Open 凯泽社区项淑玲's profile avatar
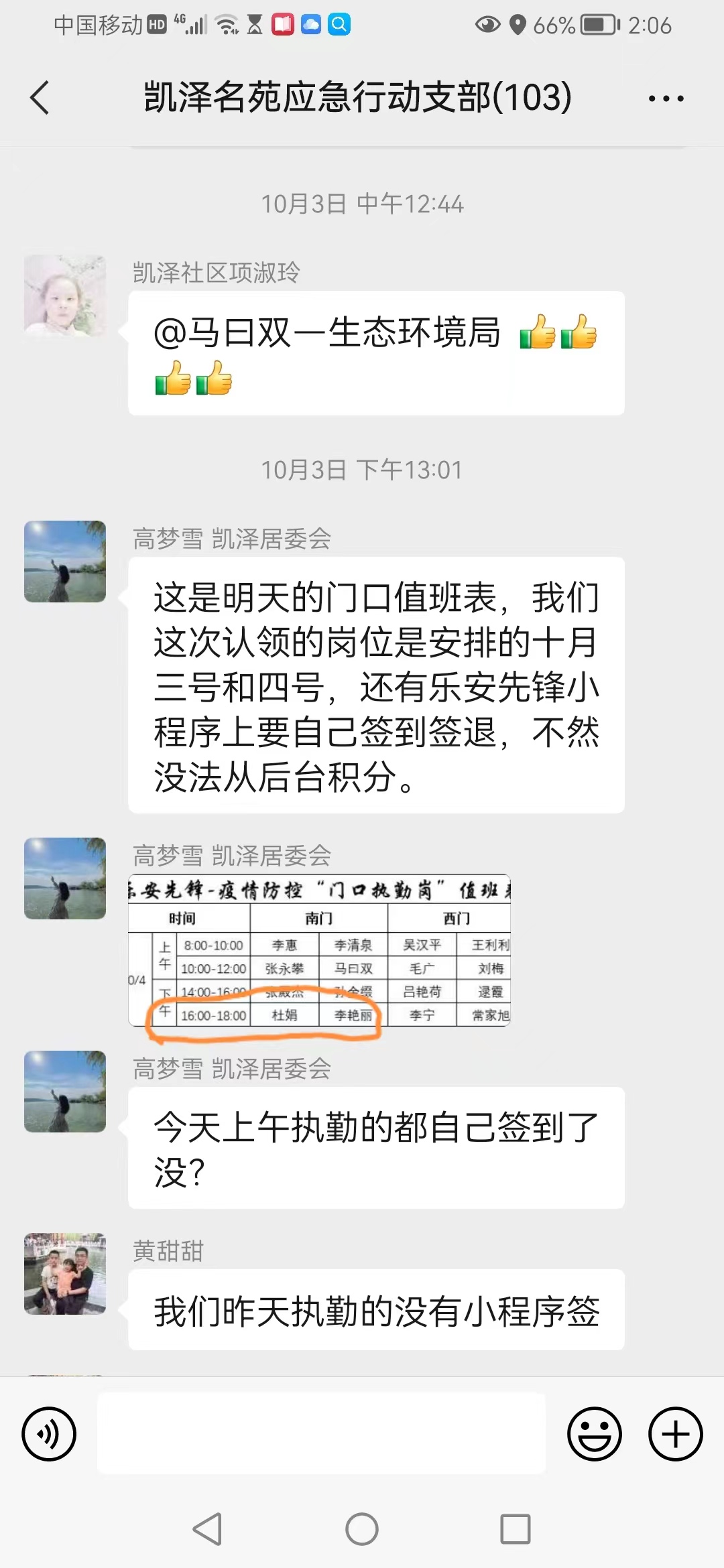724x1568 pixels. pos(65,296)
